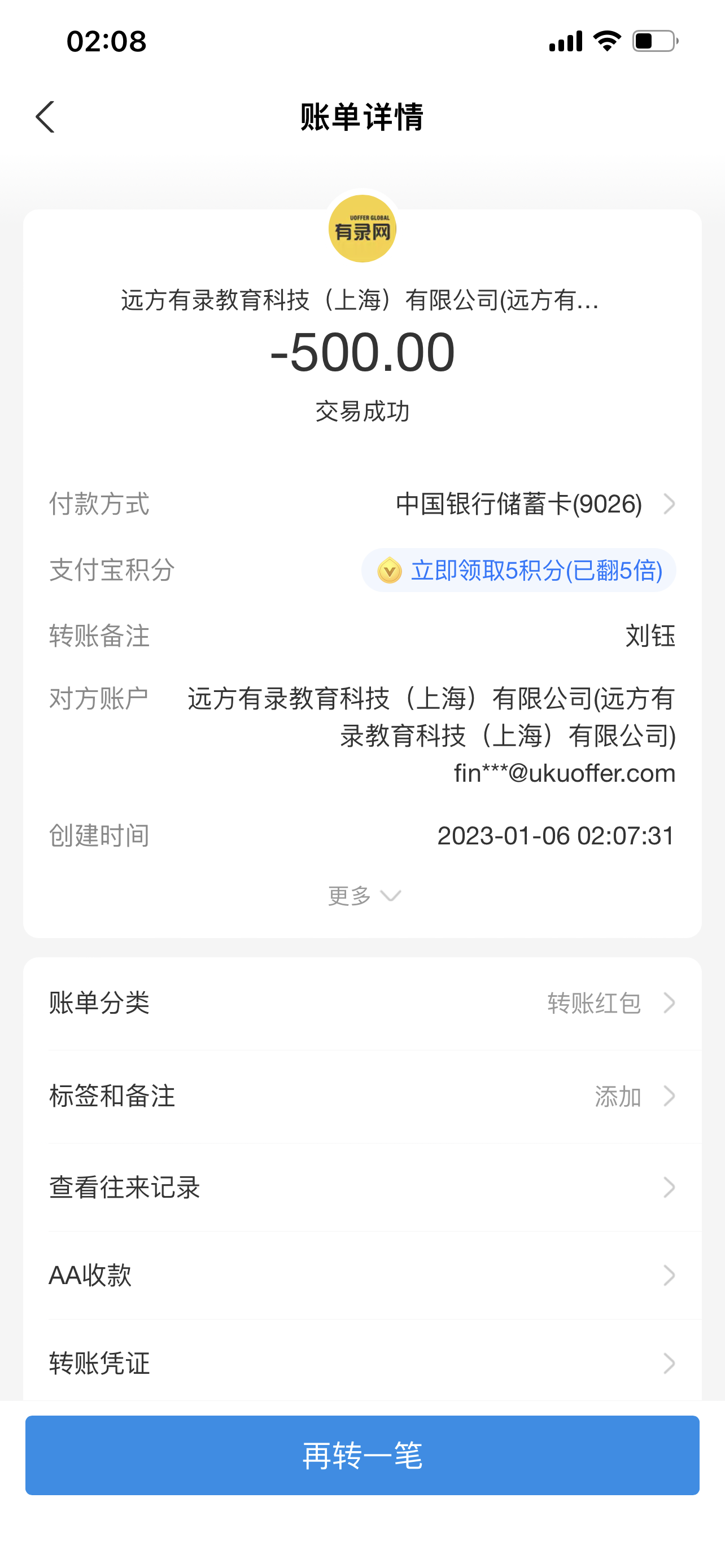The image size is (725, 1568).
Task: Claim the 5 Alipay points (立即领取5积分)
Action: coord(519,570)
